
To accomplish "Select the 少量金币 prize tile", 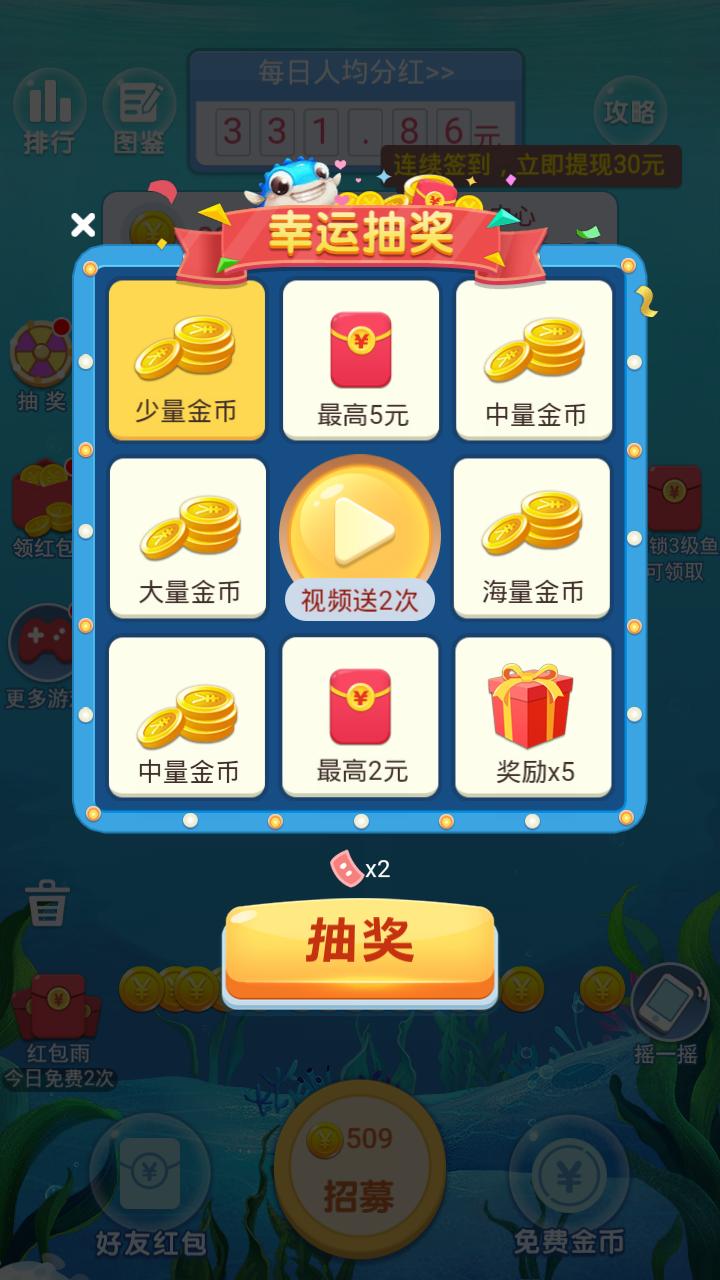I will coord(186,360).
